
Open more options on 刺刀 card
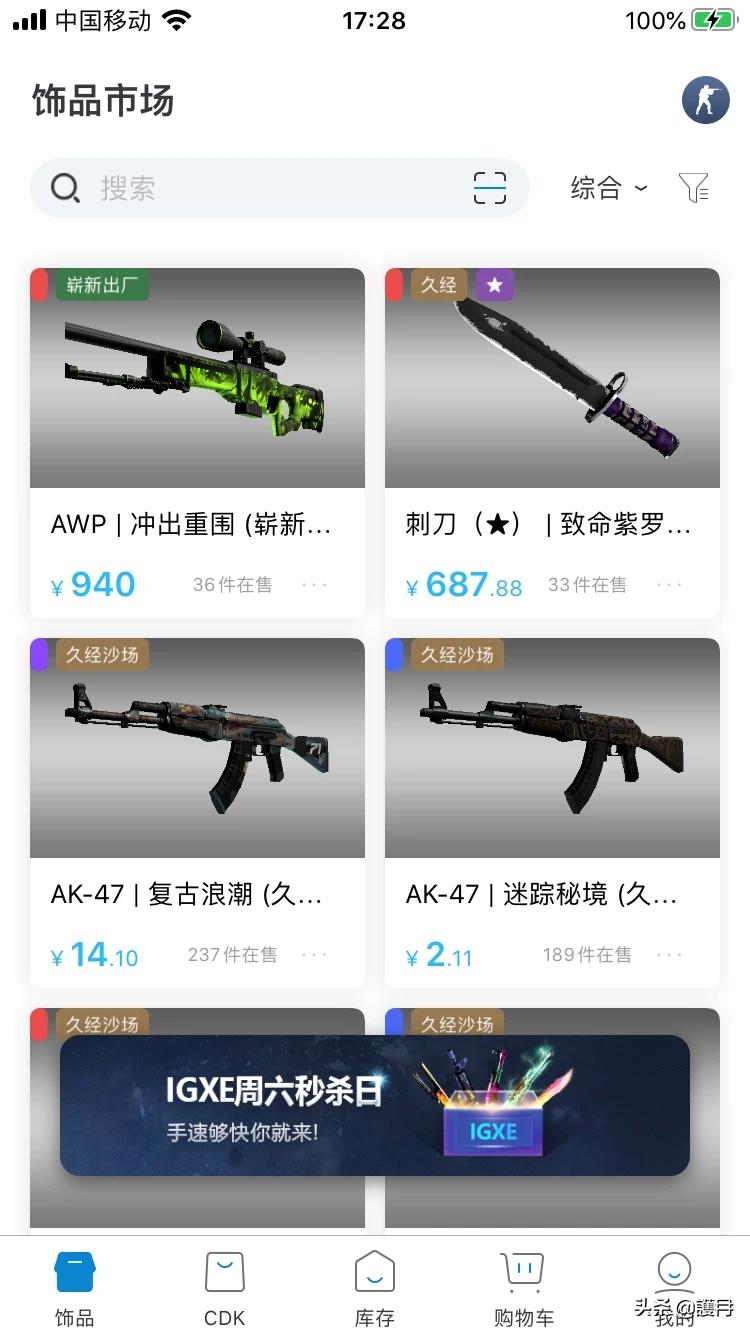(669, 584)
